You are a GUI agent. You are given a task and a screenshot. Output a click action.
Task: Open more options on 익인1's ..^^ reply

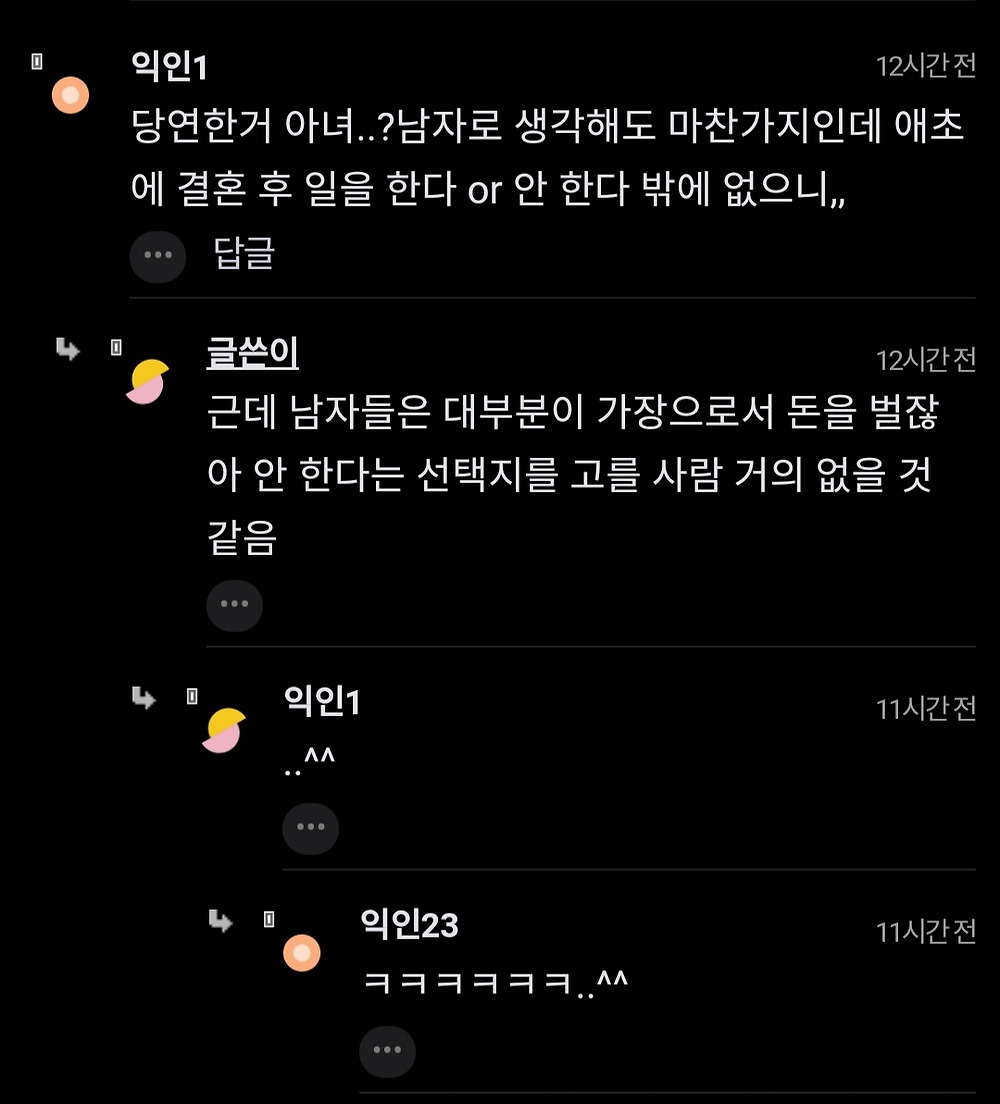coord(310,828)
